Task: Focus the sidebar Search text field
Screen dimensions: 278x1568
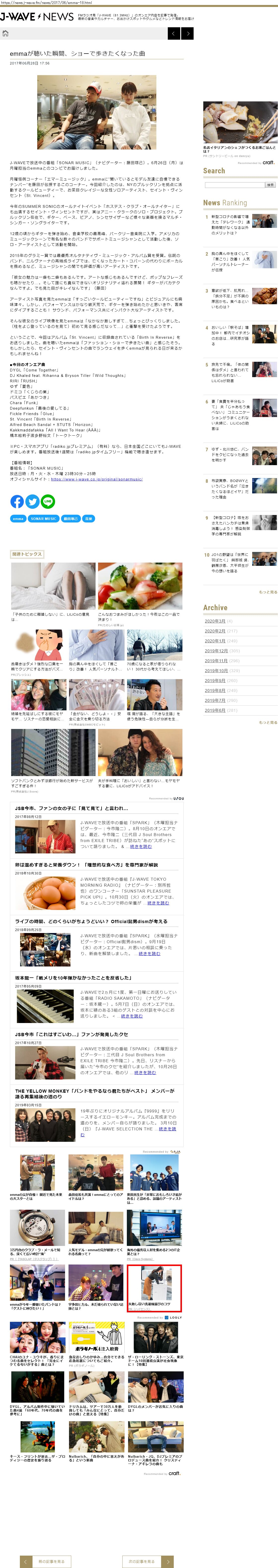Action: coord(234,184)
